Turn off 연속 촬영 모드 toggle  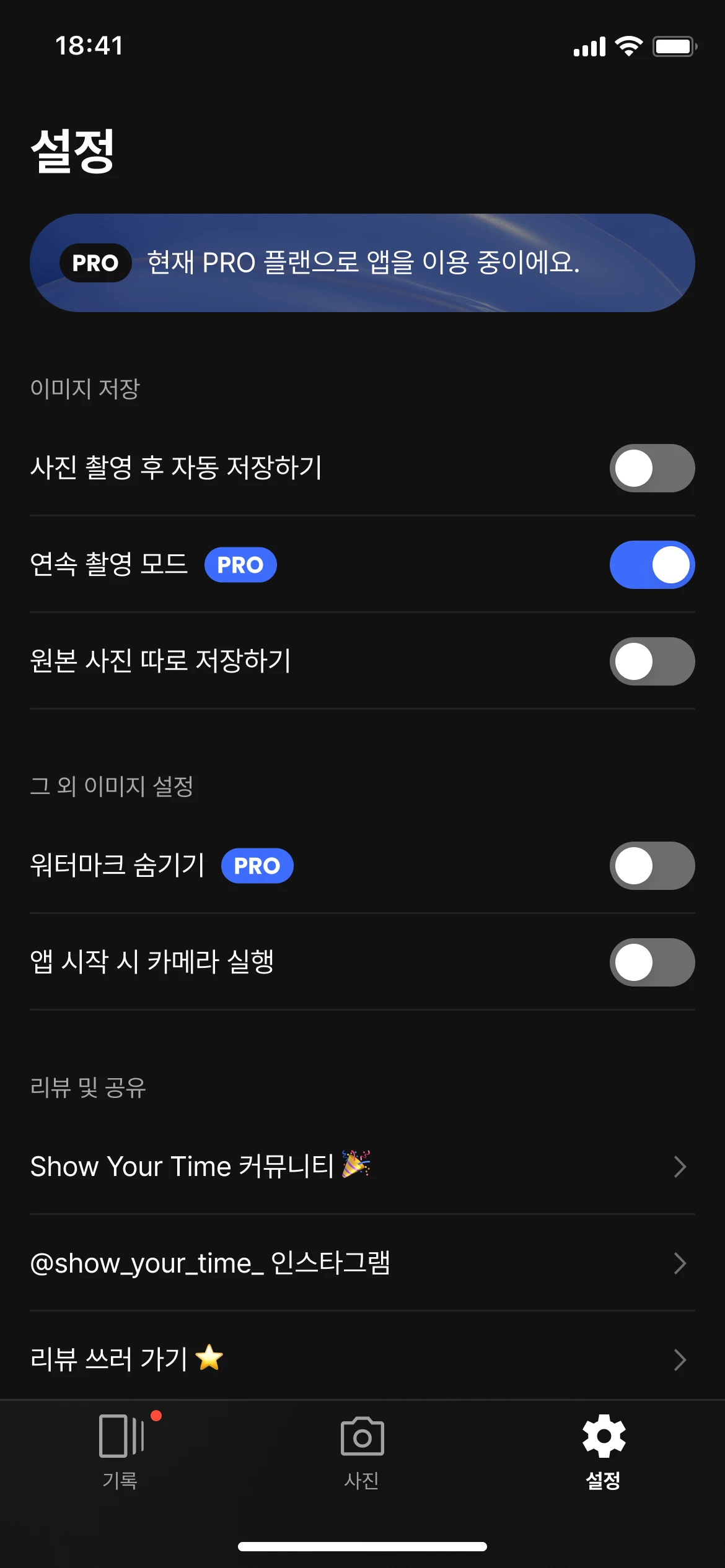coord(652,565)
